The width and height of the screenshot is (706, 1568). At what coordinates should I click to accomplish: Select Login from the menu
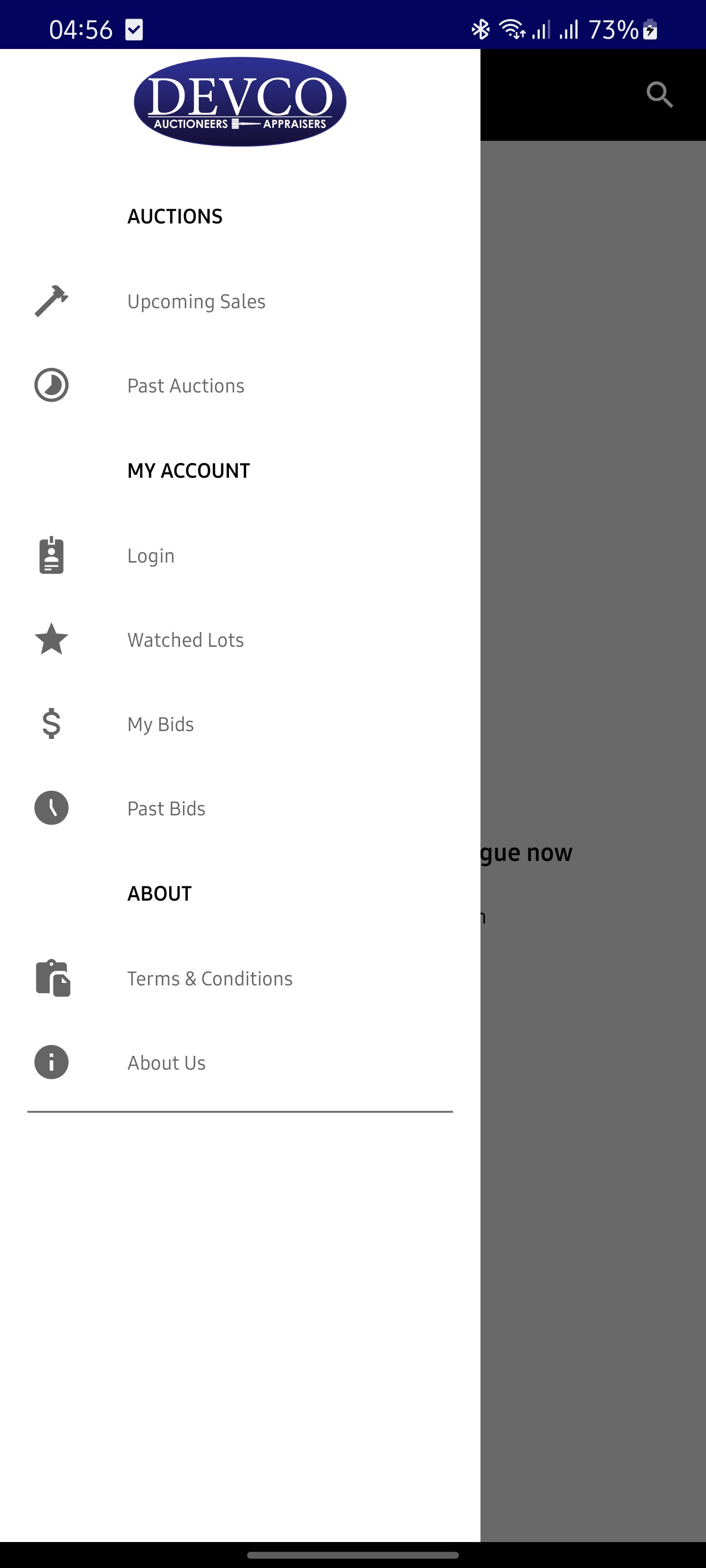coord(151,555)
